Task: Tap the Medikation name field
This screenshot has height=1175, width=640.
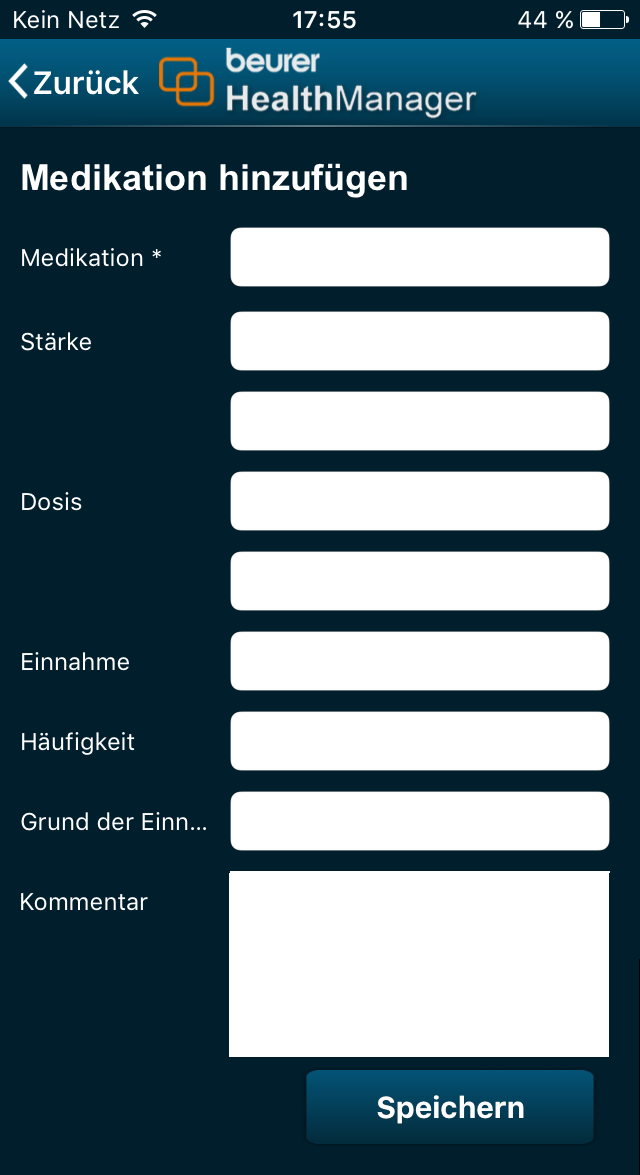Action: [419, 257]
